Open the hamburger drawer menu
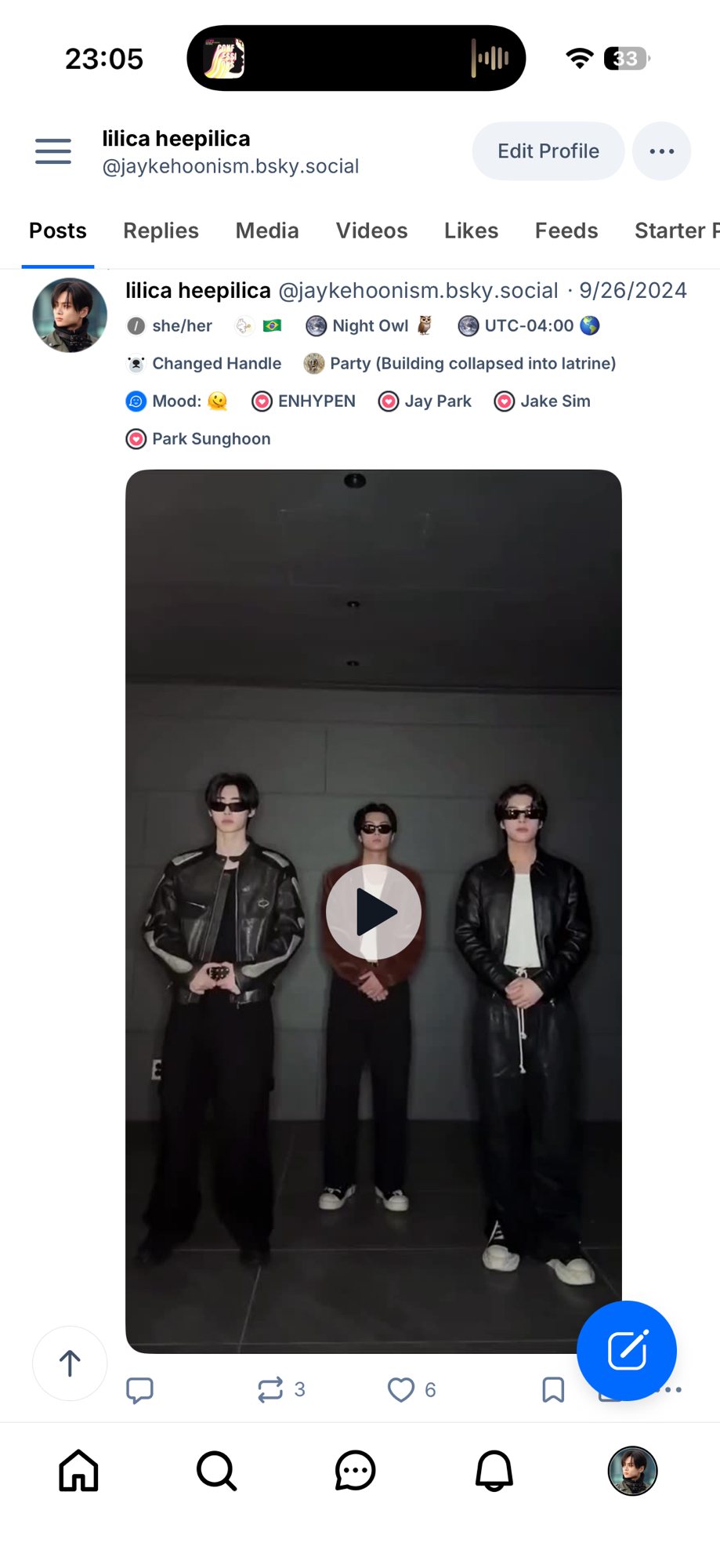The height and width of the screenshot is (1568, 720). coord(53,151)
